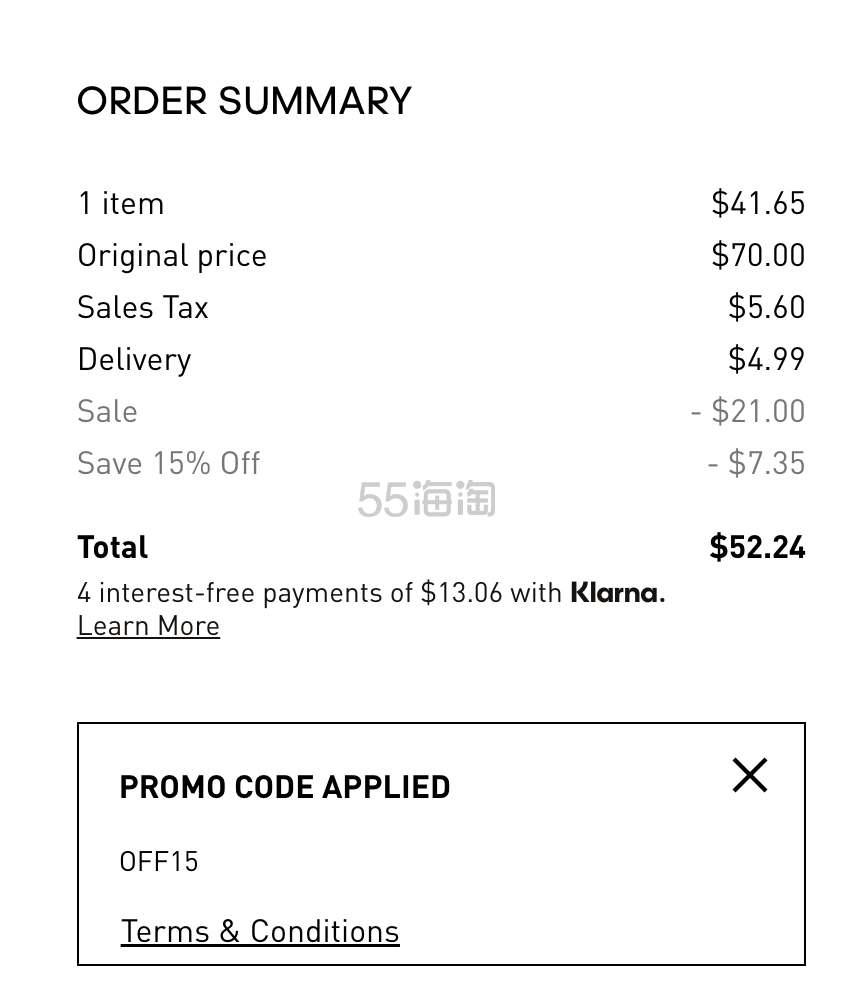Click the PROMO CODE APPLIED heading
This screenshot has width=854, height=998.
(x=284, y=787)
